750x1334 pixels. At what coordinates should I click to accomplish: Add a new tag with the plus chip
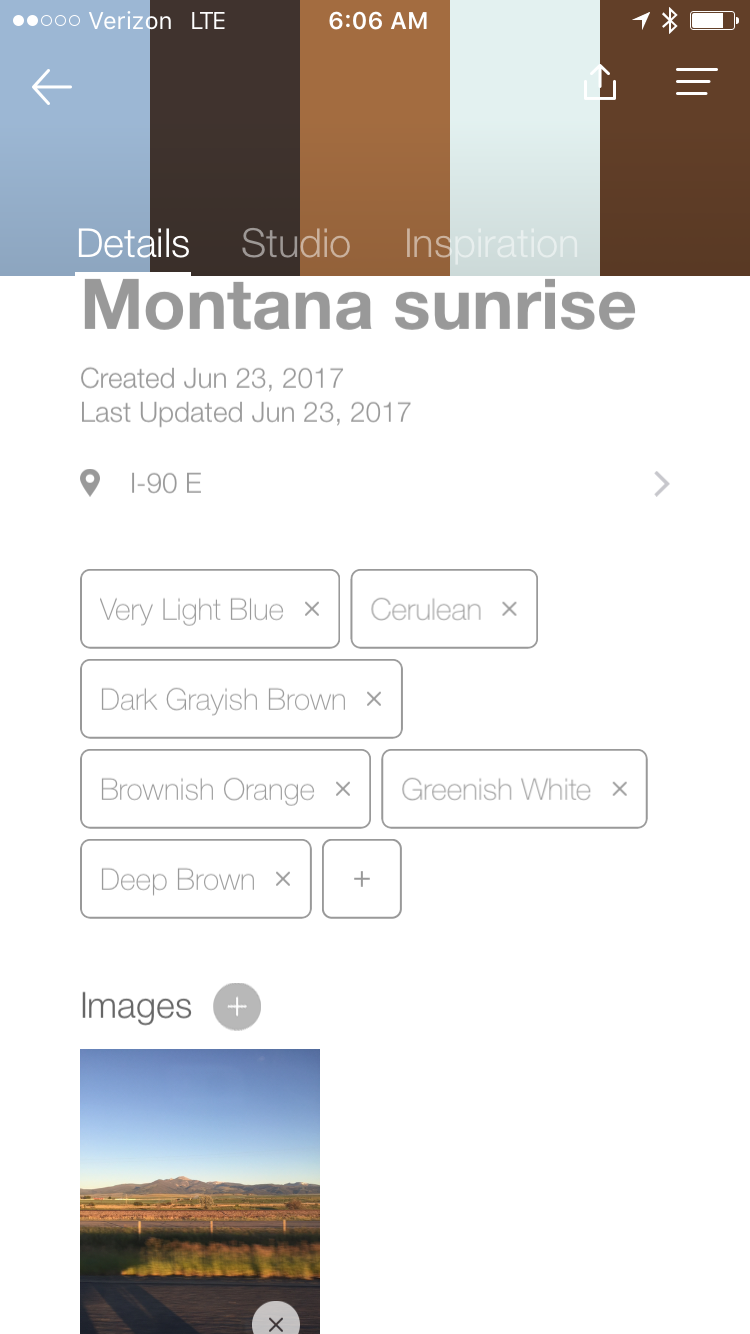[x=362, y=879]
